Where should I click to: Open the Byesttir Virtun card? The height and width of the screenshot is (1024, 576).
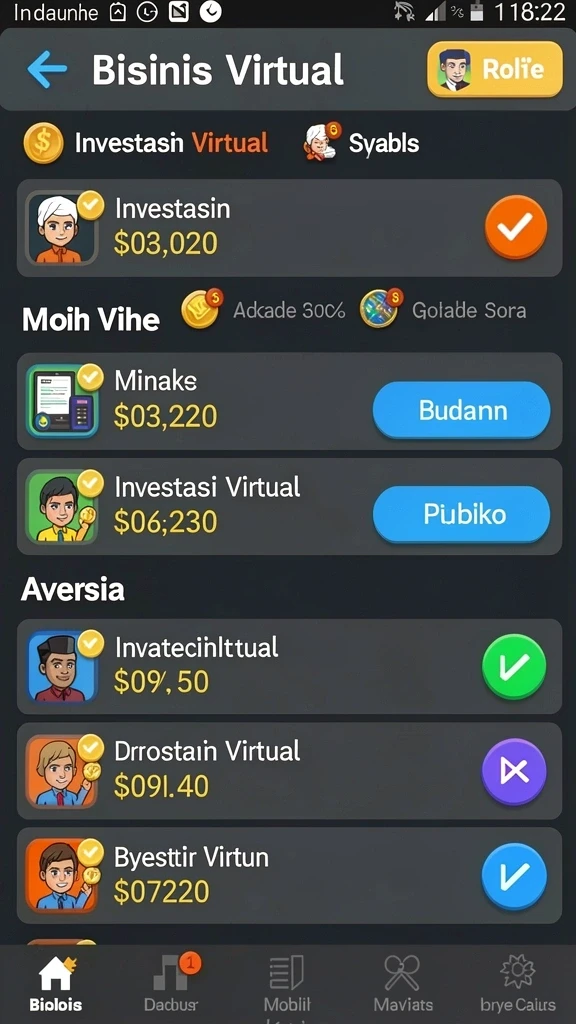[289, 876]
